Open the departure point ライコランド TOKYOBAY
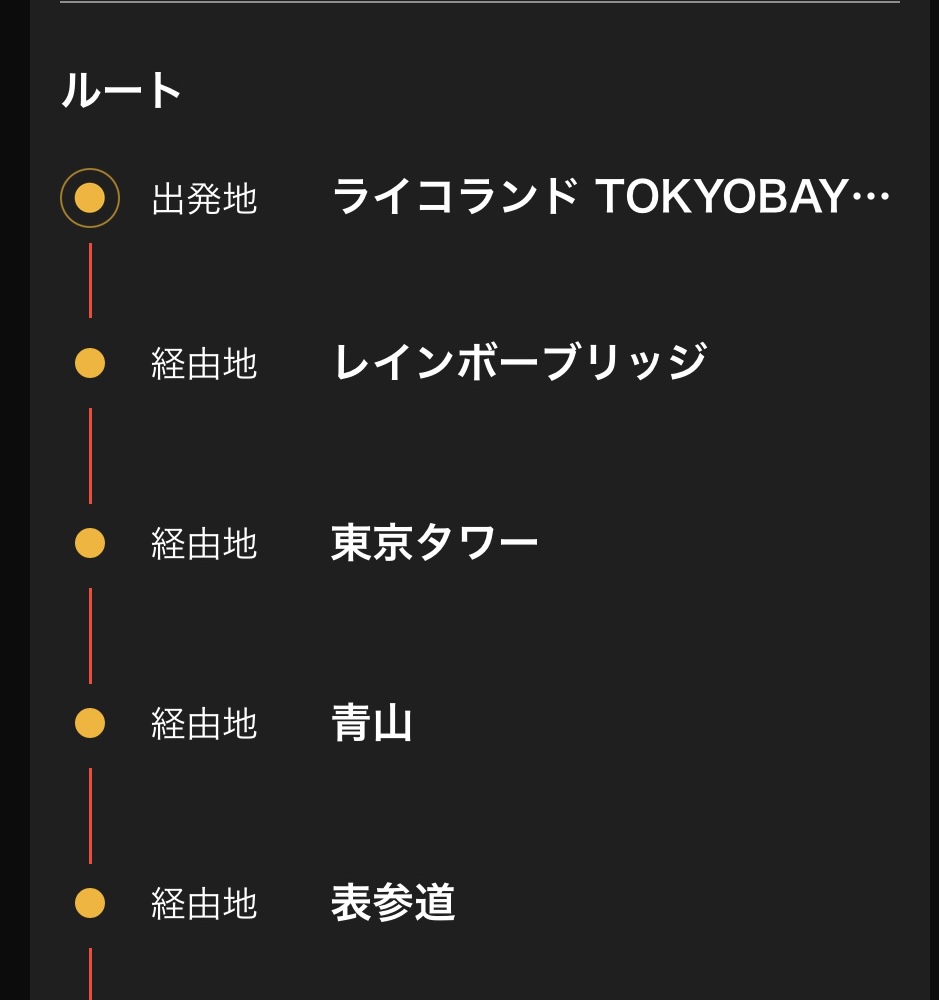 click(x=610, y=198)
